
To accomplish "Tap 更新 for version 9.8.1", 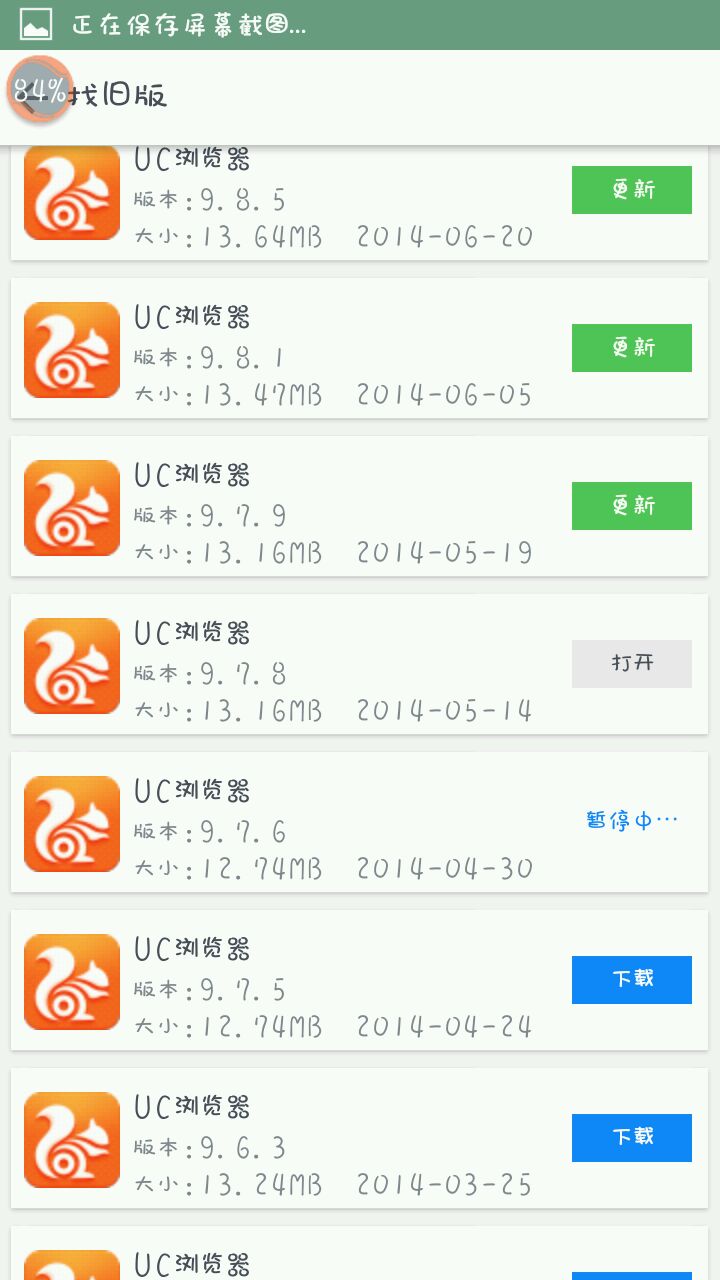I will click(631, 348).
